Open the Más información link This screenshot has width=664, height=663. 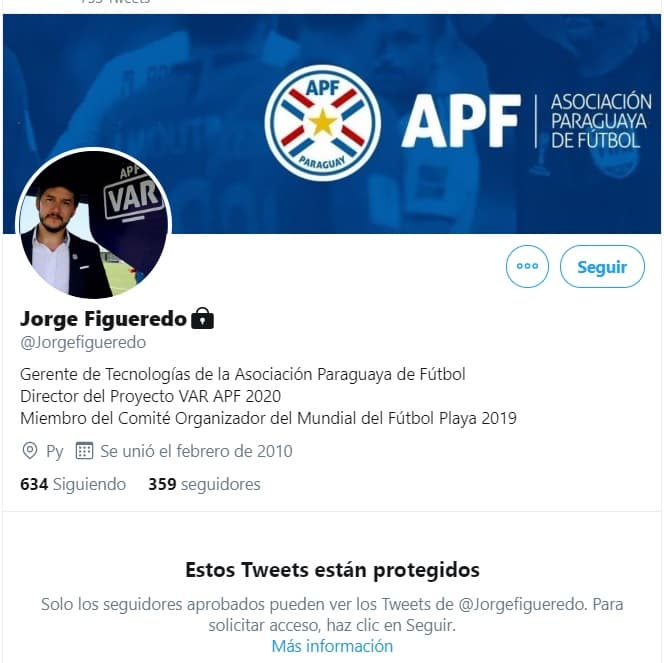pos(332,646)
